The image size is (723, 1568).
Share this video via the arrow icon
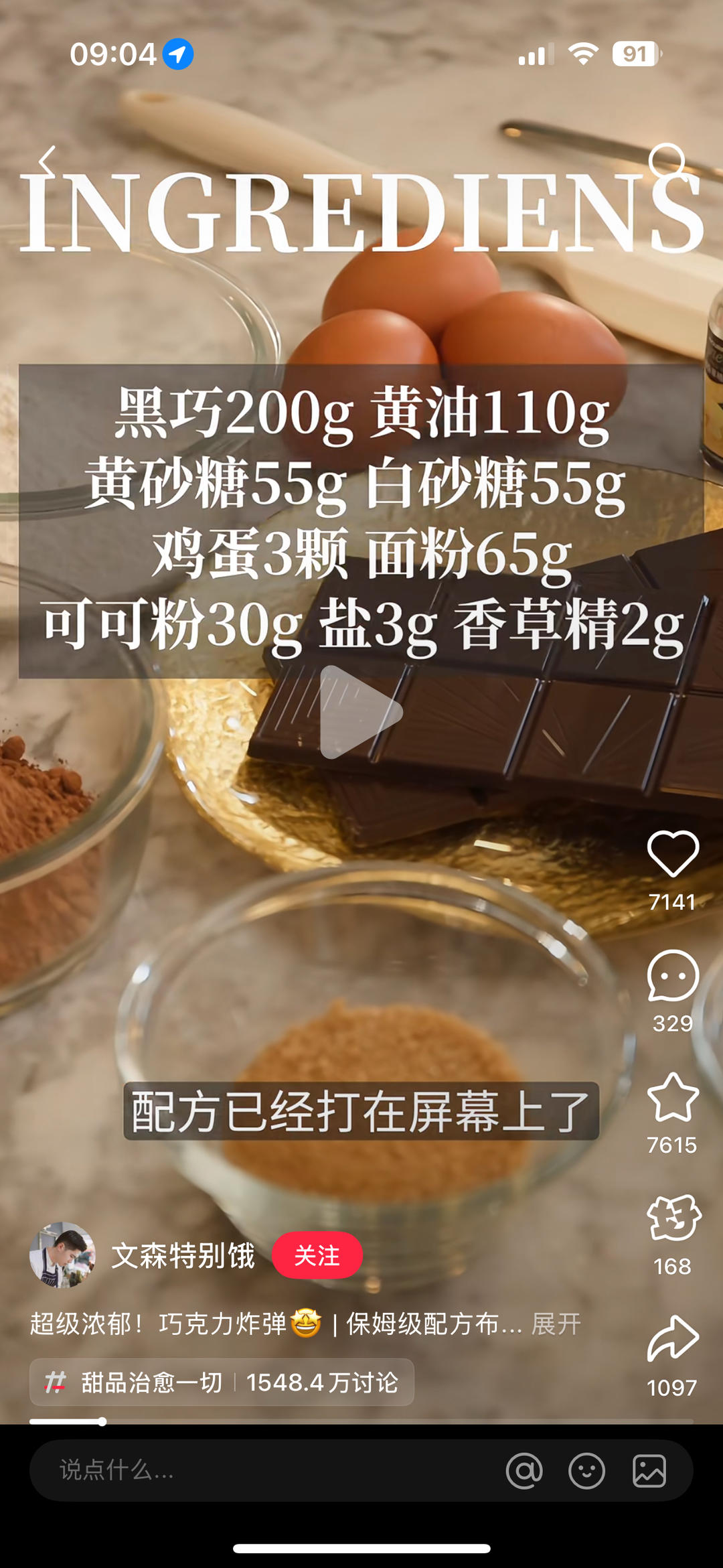(673, 1340)
